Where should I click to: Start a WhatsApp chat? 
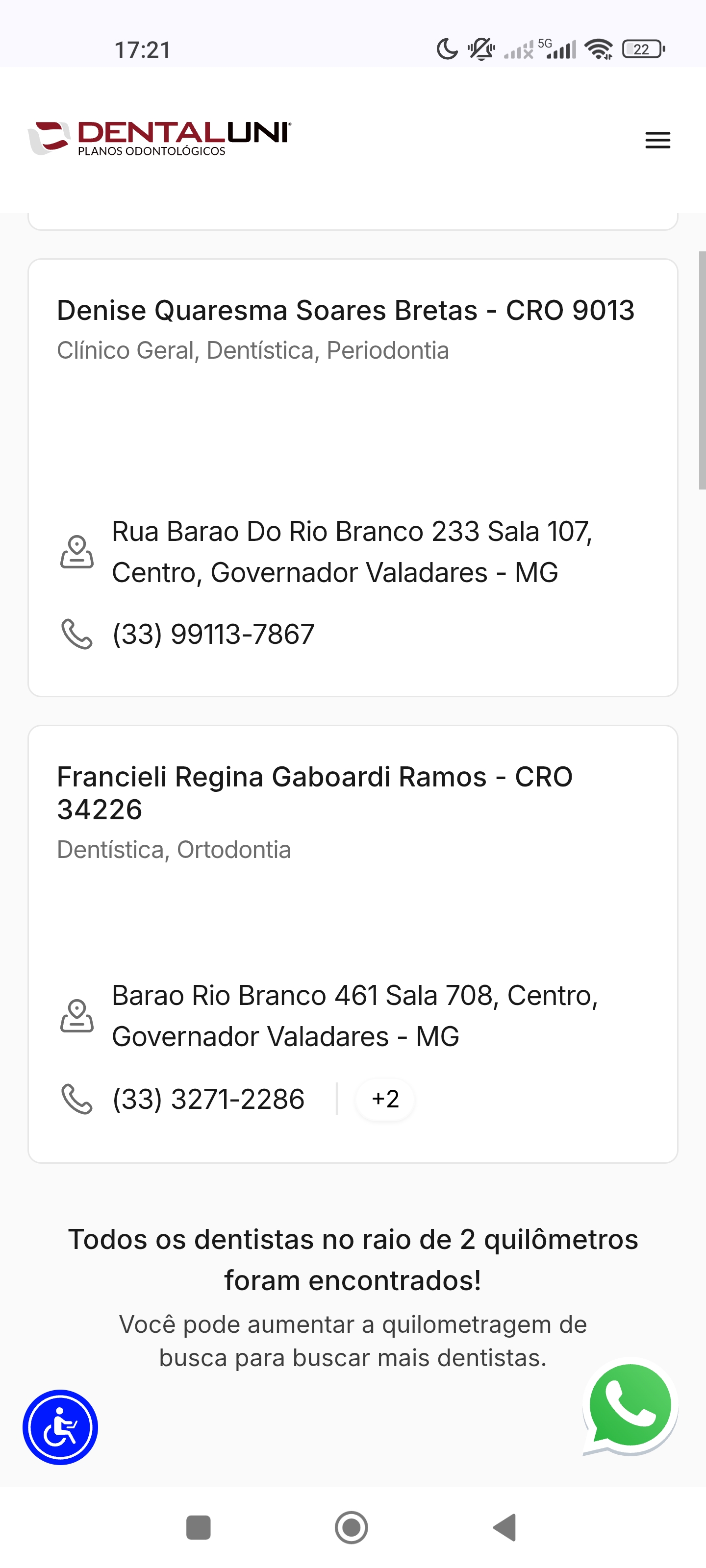[x=629, y=1407]
